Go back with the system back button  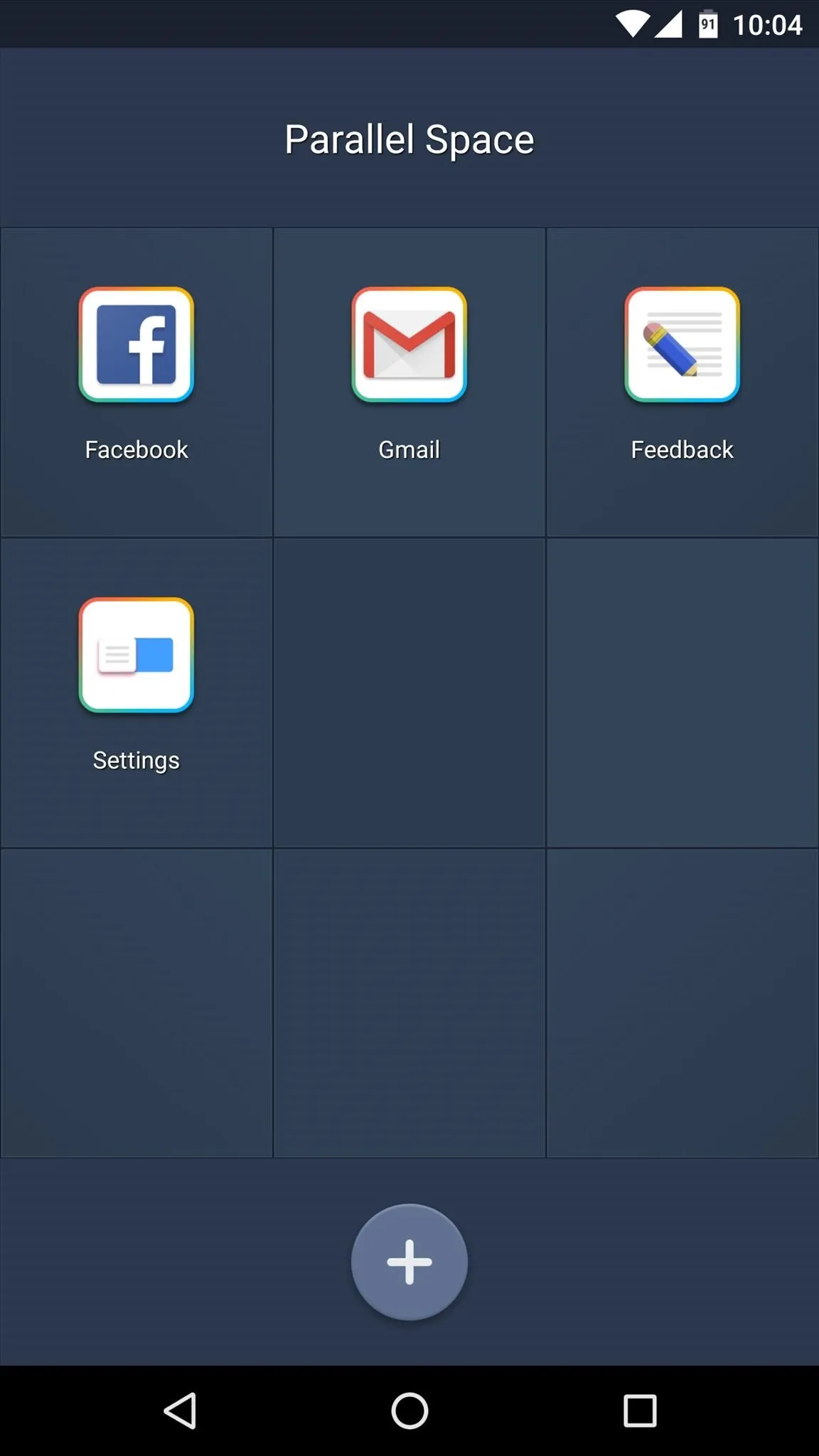click(x=181, y=1410)
